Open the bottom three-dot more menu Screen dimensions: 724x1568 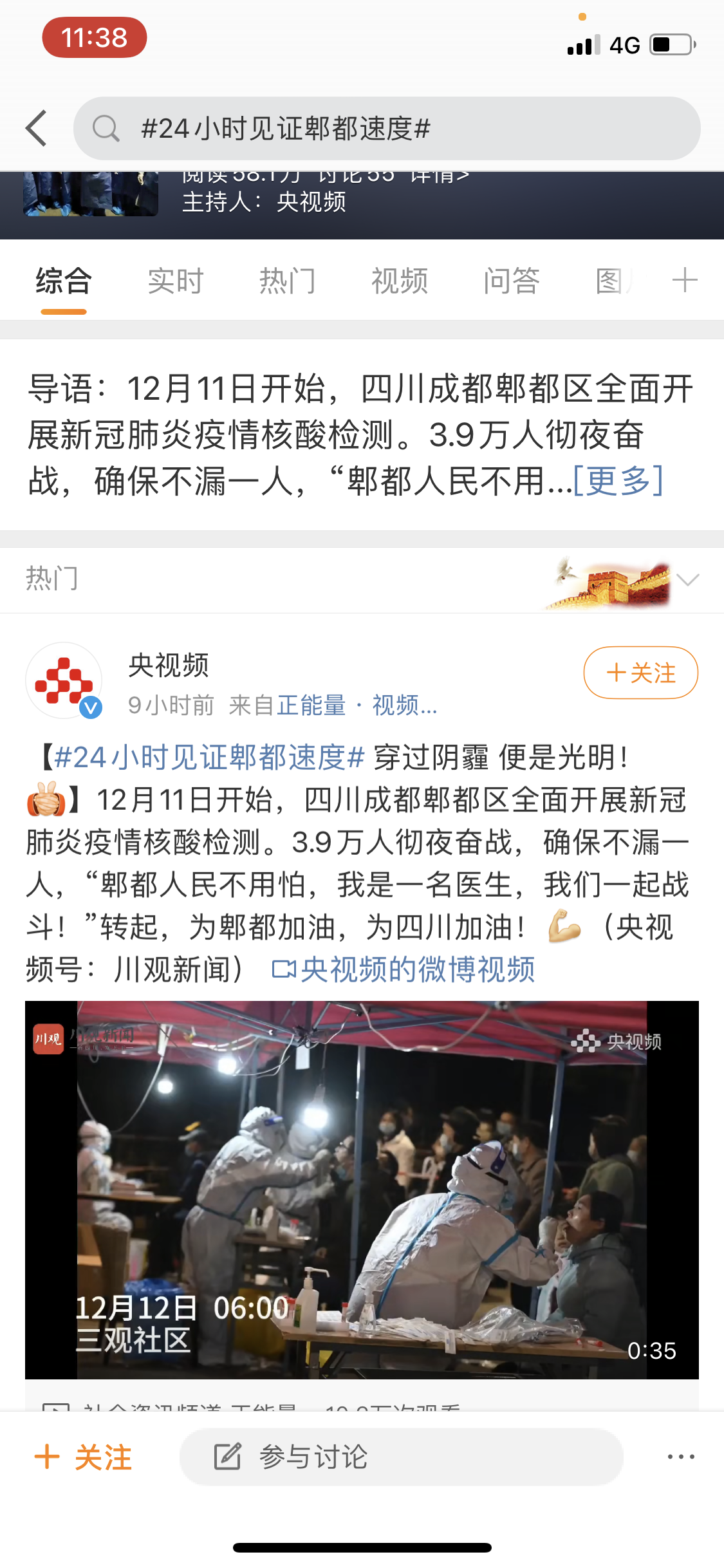[x=681, y=1457]
